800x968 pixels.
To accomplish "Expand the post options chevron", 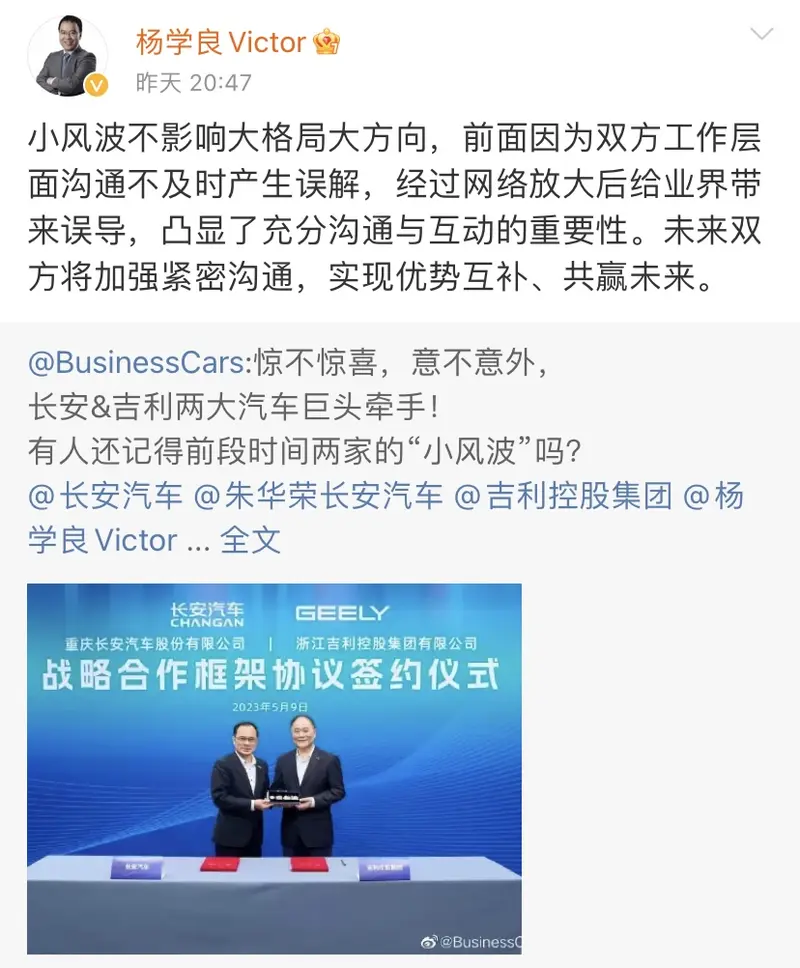I will click(x=762, y=36).
